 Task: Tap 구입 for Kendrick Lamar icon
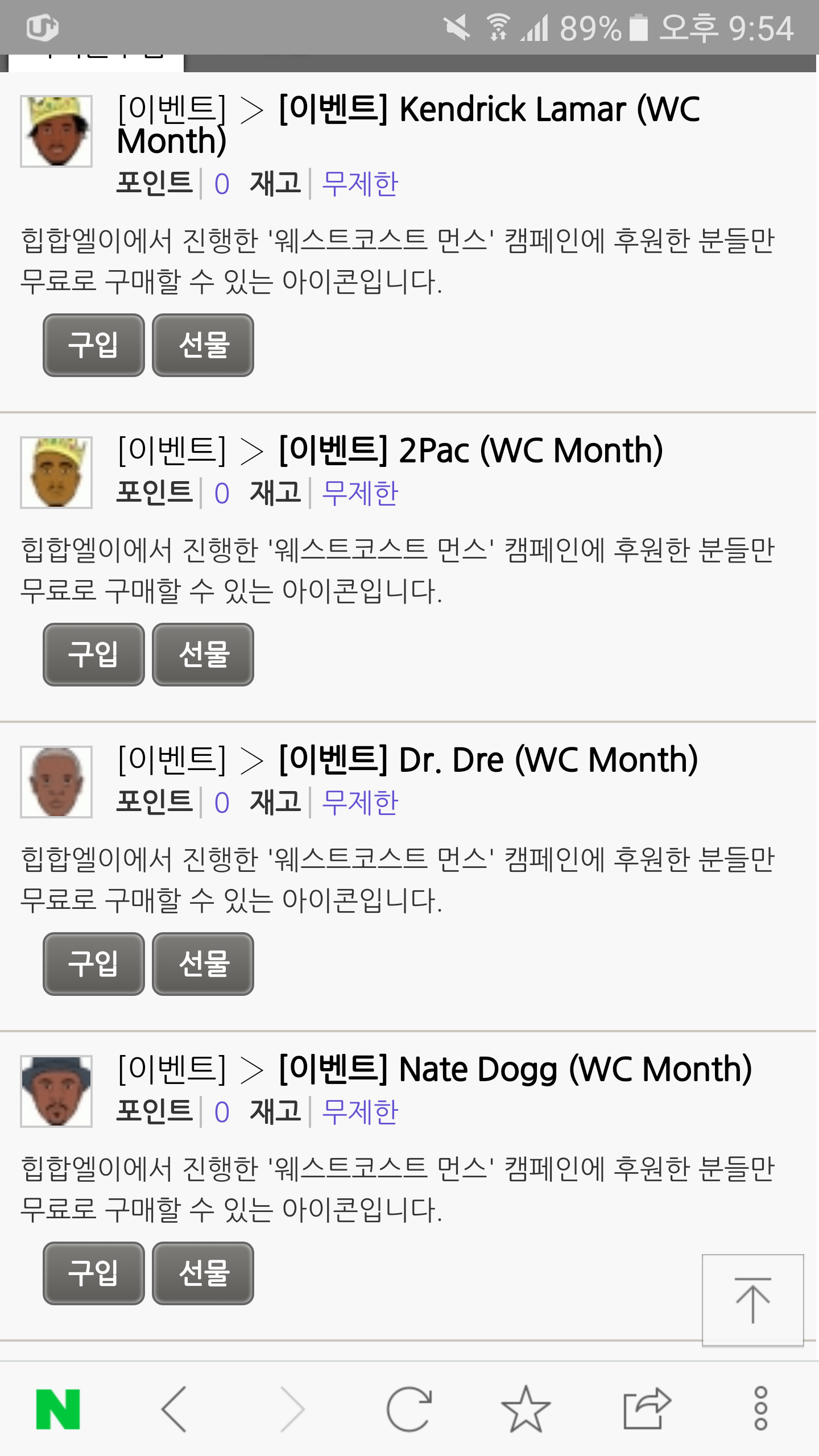[94, 345]
